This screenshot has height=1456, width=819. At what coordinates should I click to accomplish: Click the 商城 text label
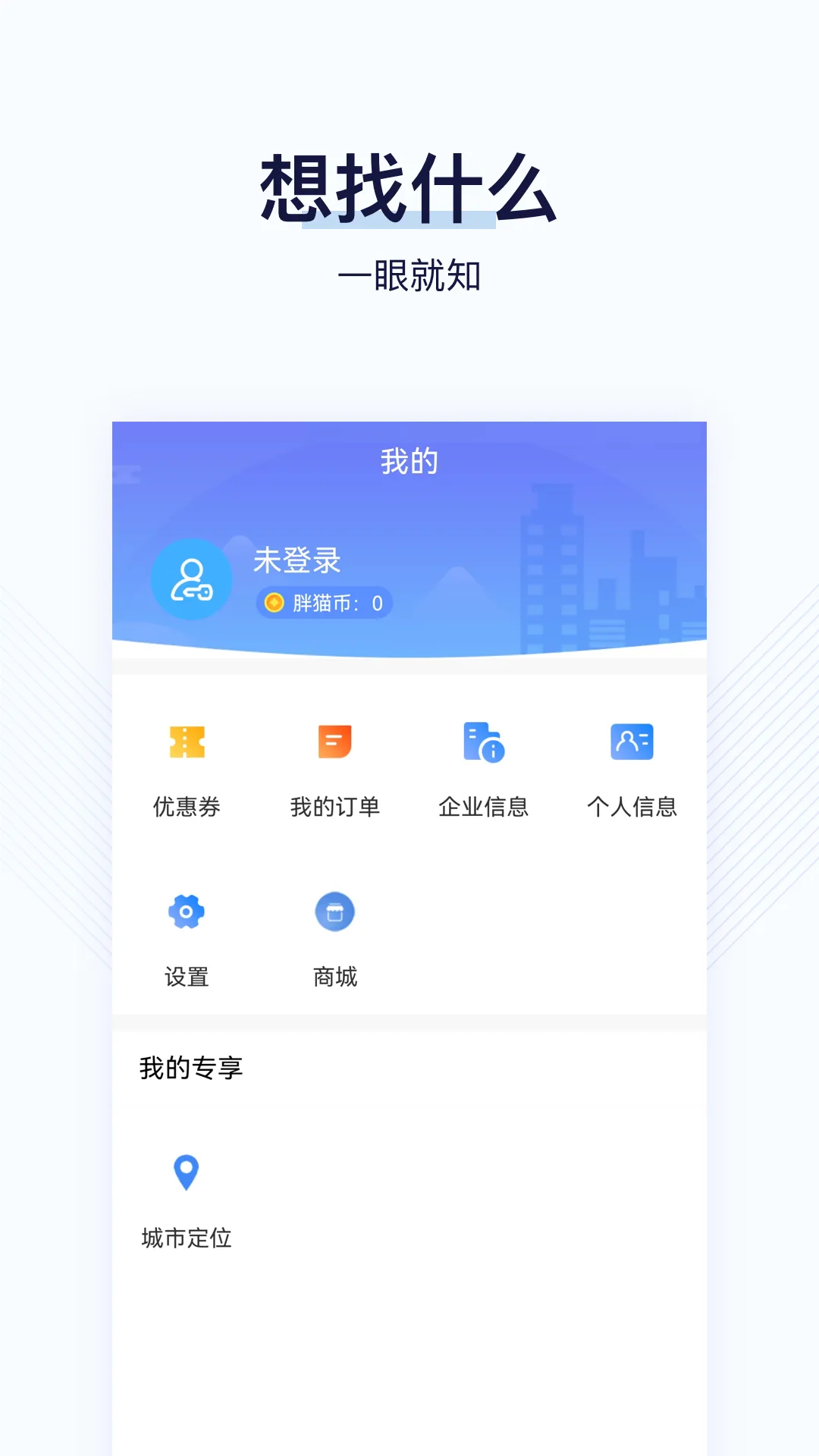click(336, 977)
